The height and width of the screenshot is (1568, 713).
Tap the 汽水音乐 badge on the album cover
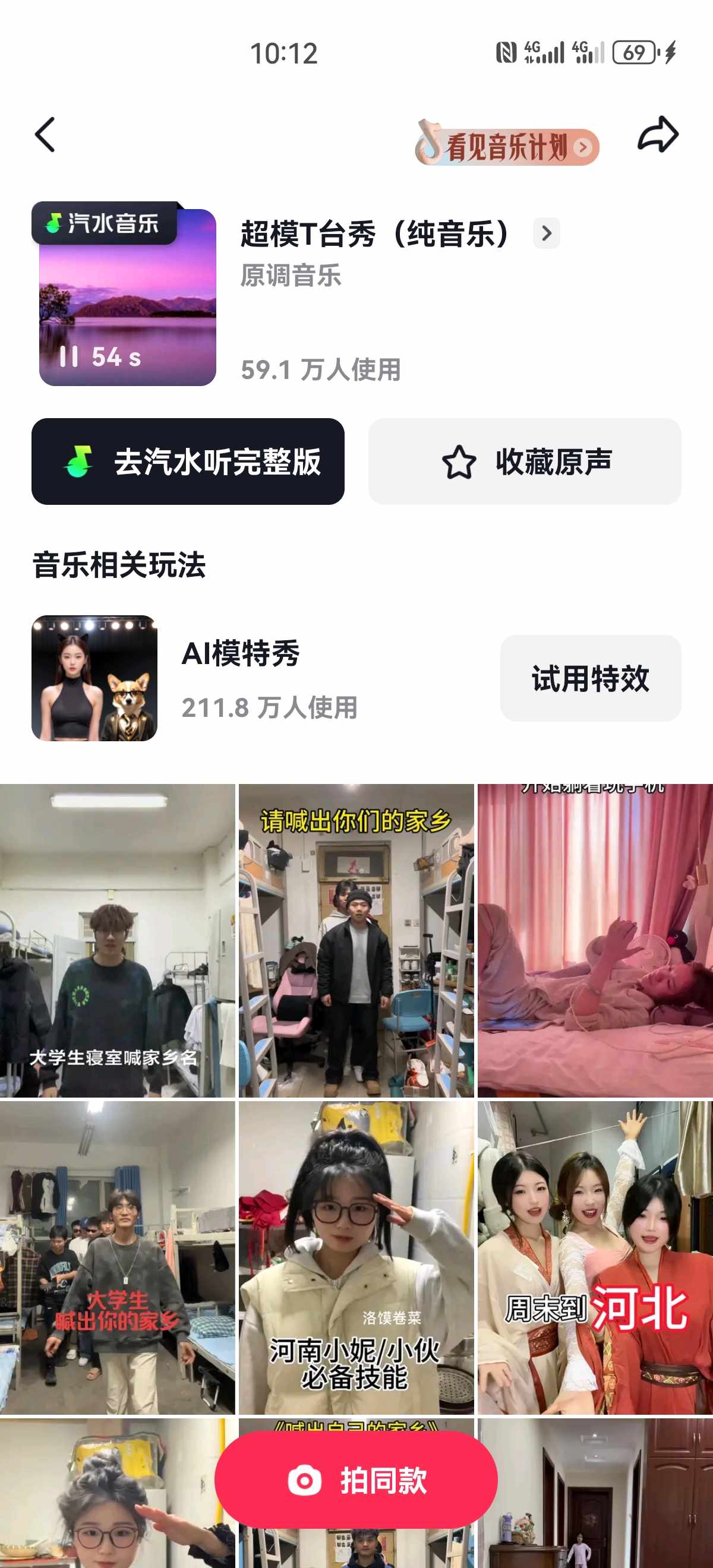coord(105,223)
